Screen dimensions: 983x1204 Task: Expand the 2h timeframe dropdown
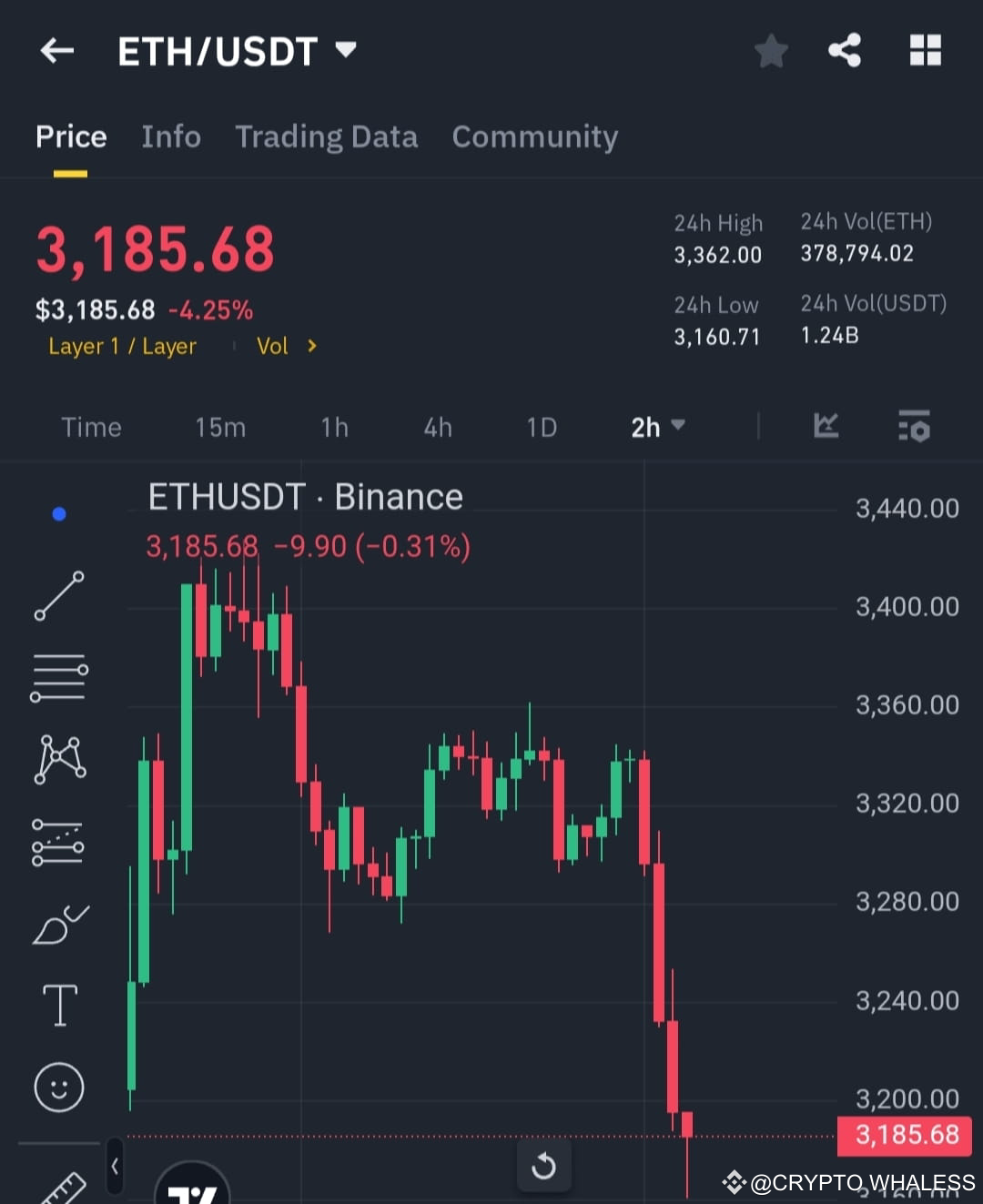pos(657,427)
